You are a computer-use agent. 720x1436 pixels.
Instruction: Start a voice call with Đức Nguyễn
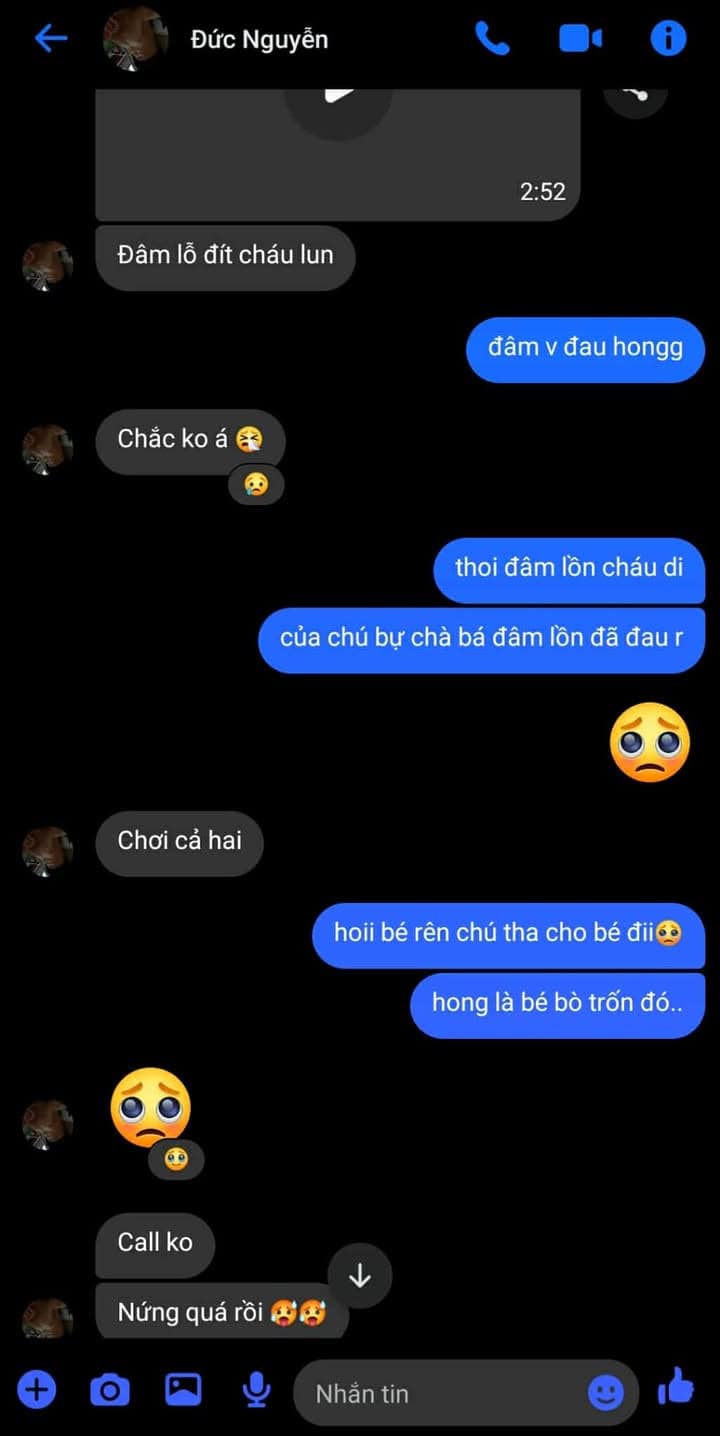point(492,39)
